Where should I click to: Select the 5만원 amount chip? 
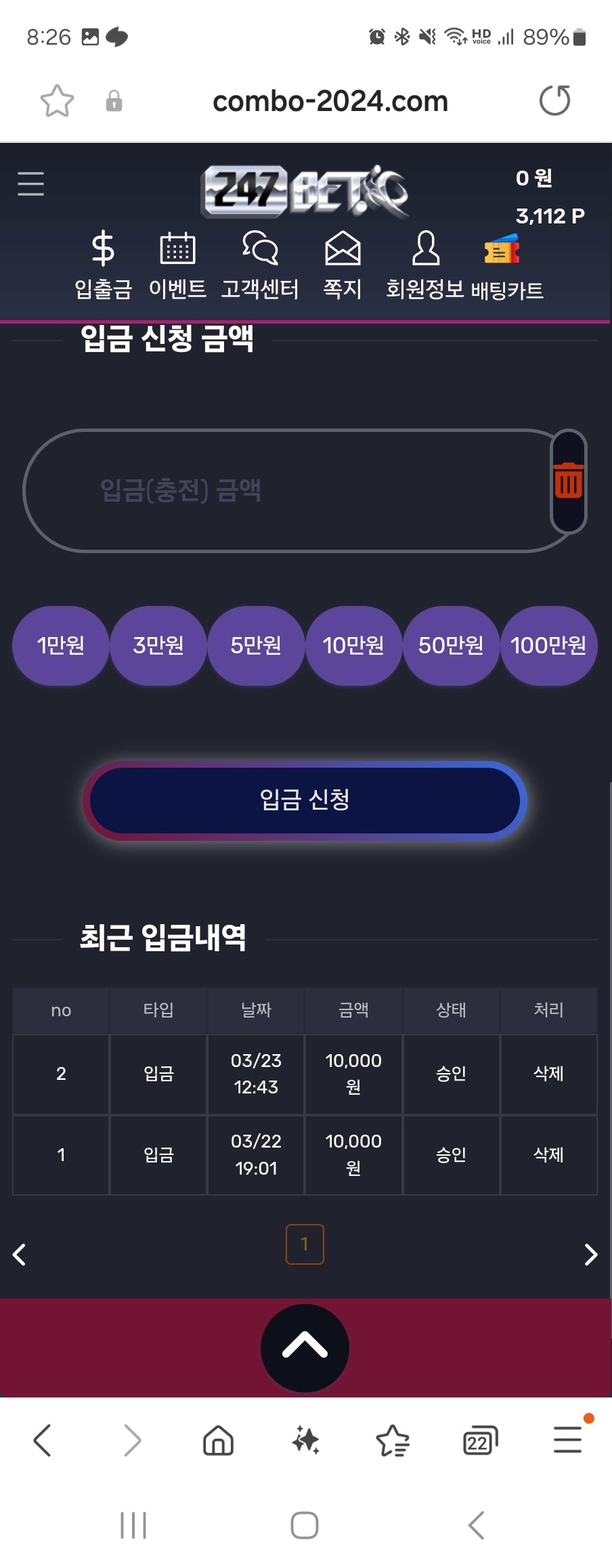coord(256,645)
